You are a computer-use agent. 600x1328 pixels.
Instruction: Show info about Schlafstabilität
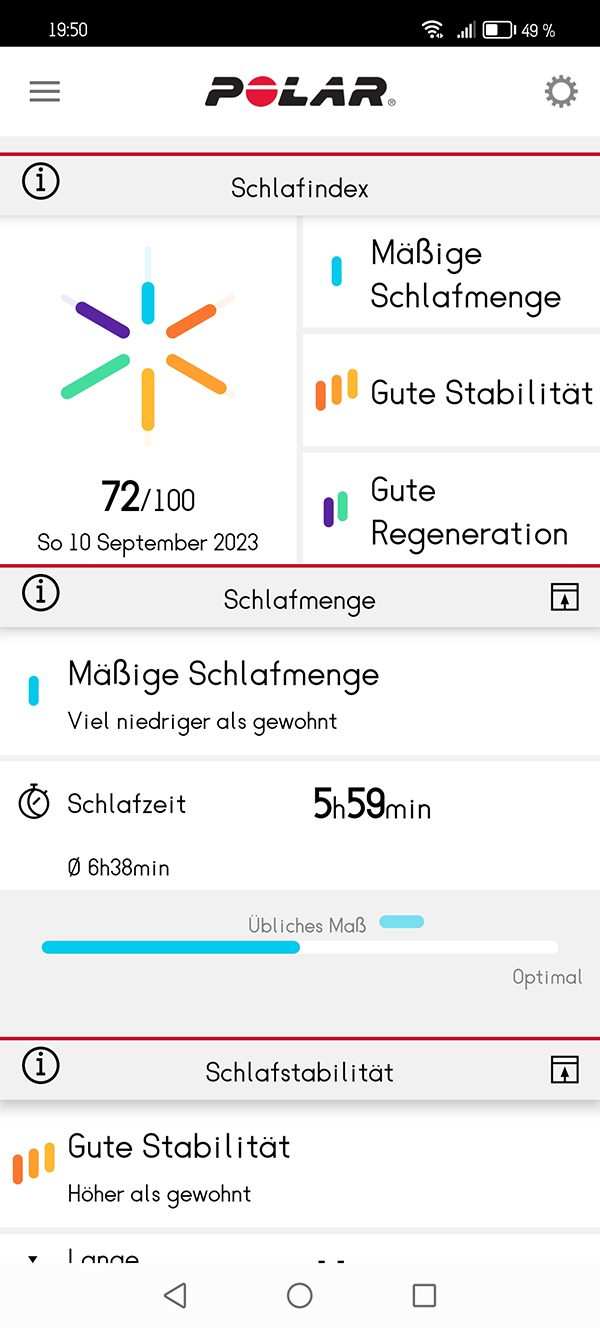pyautogui.click(x=41, y=1065)
